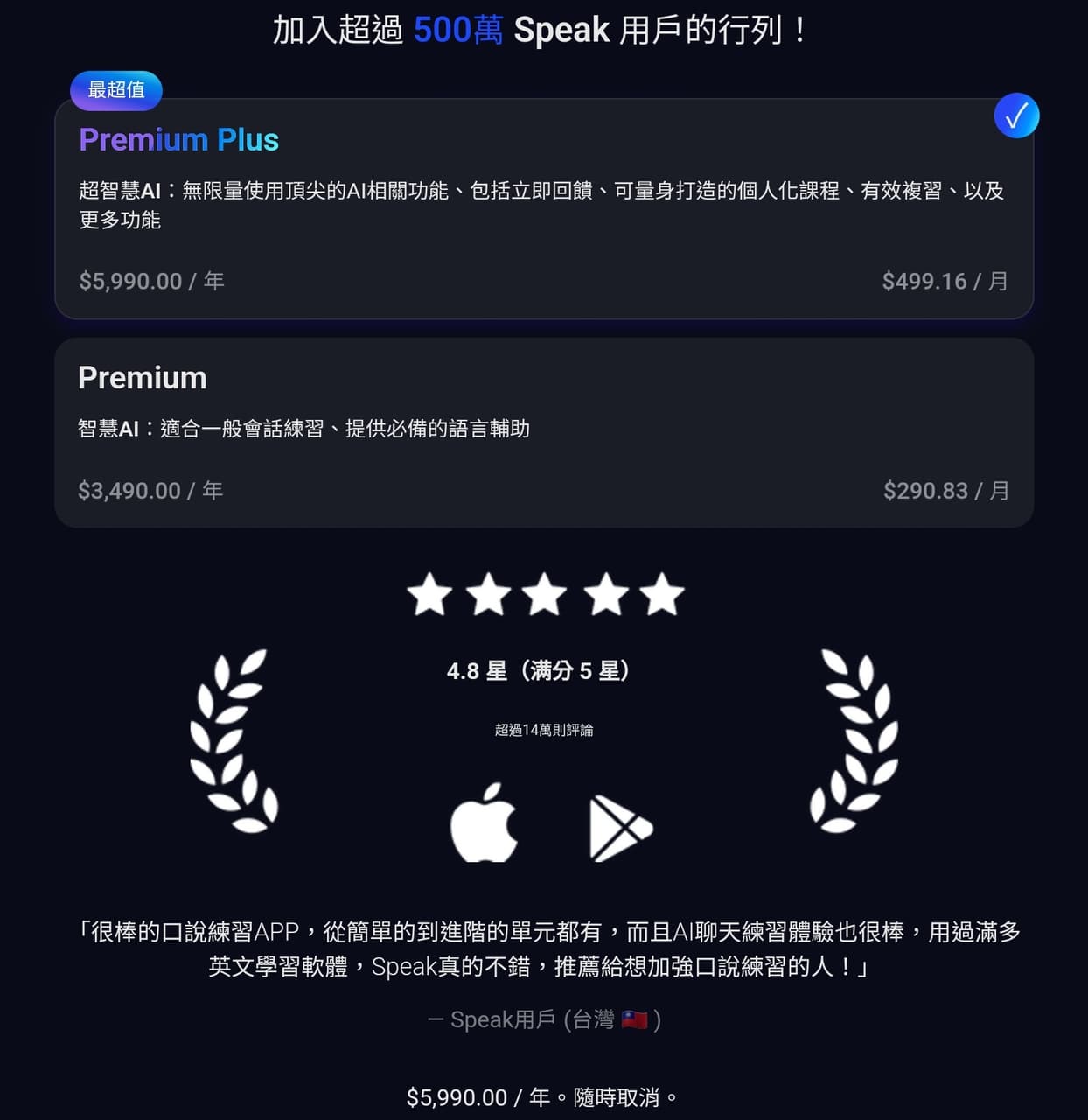Click the 最超值 badge
Viewport: 1088px width, 1120px height.
115,89
